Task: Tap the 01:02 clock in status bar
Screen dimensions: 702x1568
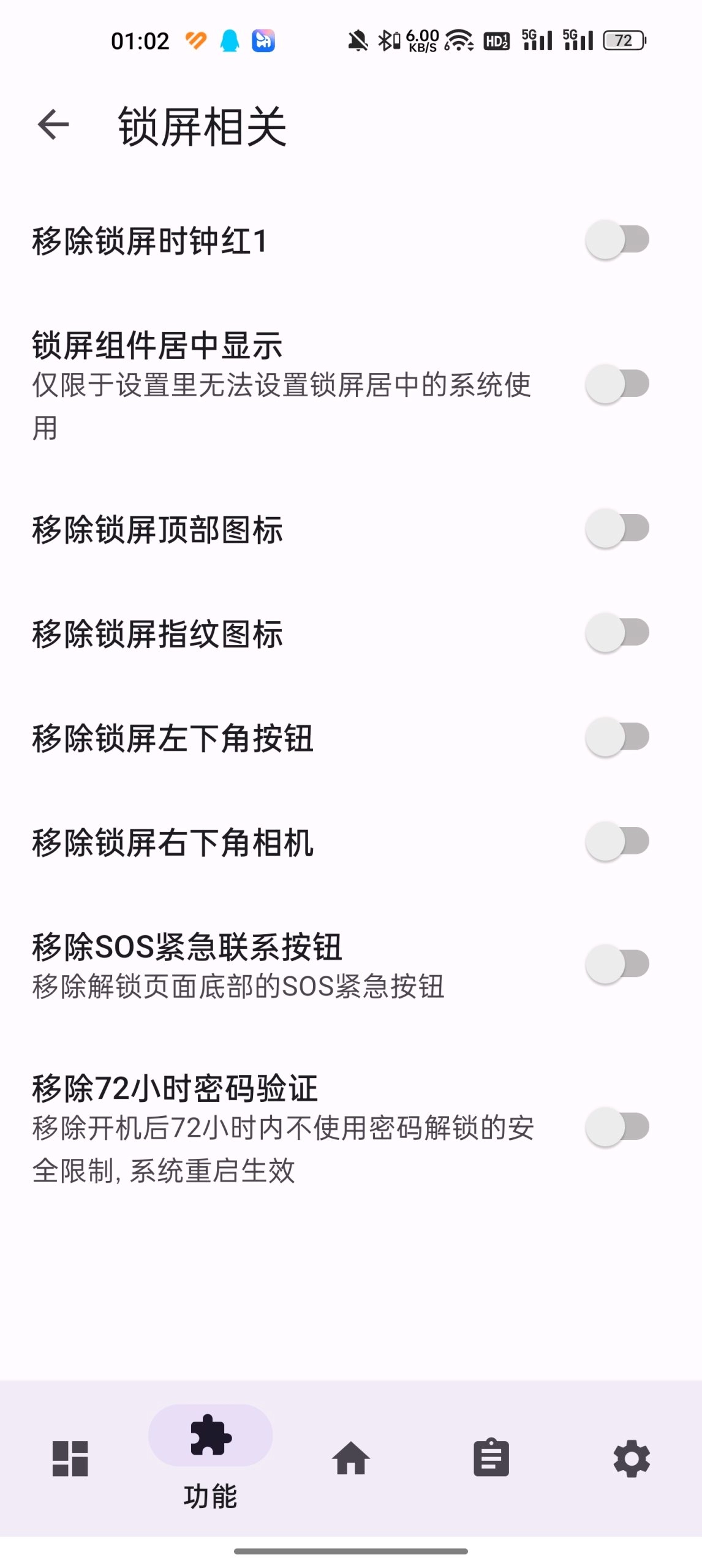Action: [140, 40]
